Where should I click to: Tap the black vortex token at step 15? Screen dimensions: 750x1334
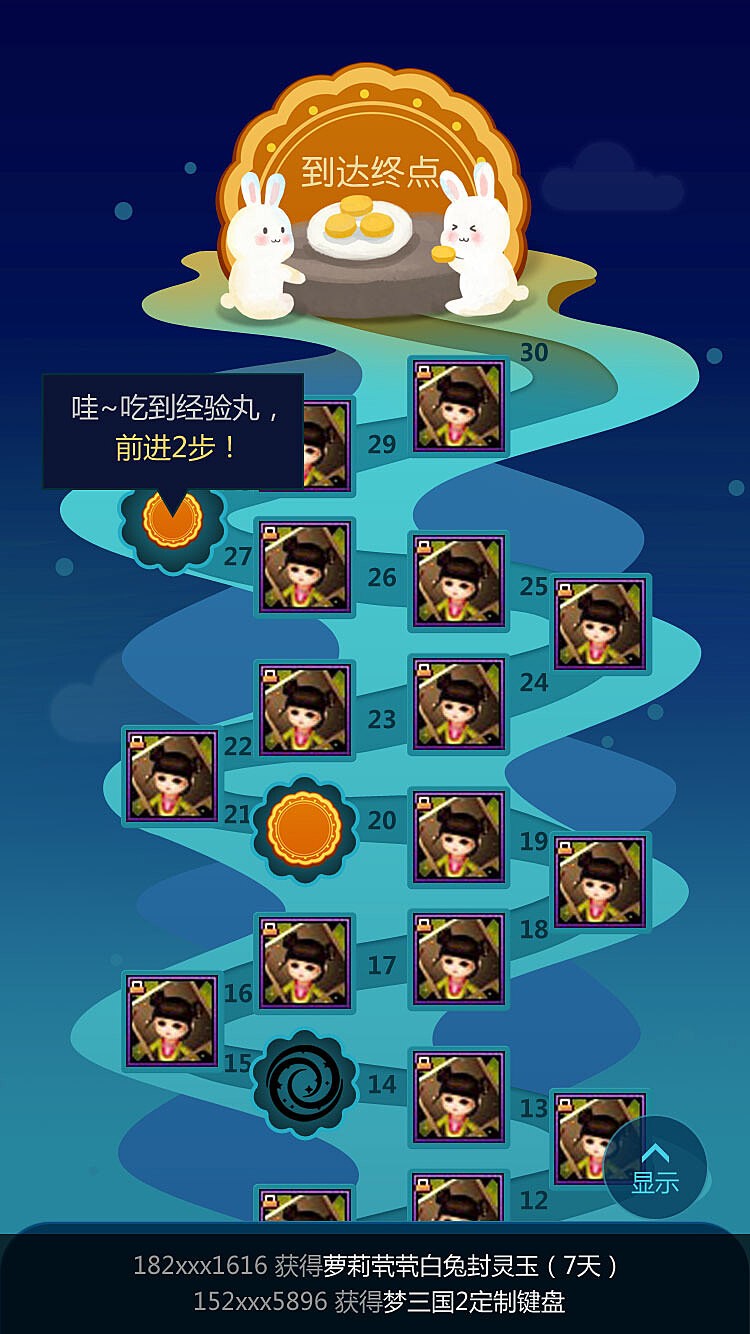305,1082
